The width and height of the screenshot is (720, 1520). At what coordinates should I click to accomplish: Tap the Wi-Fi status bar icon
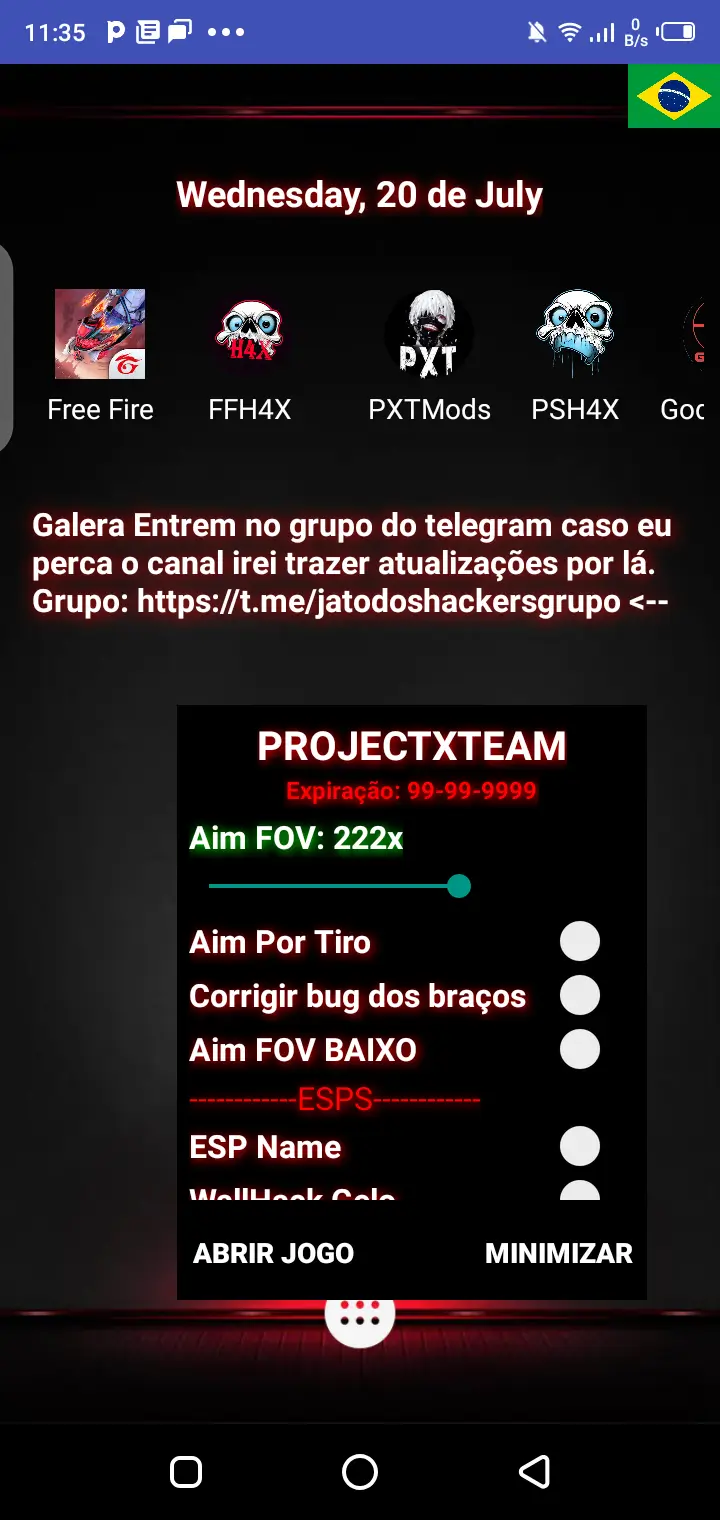(x=570, y=32)
